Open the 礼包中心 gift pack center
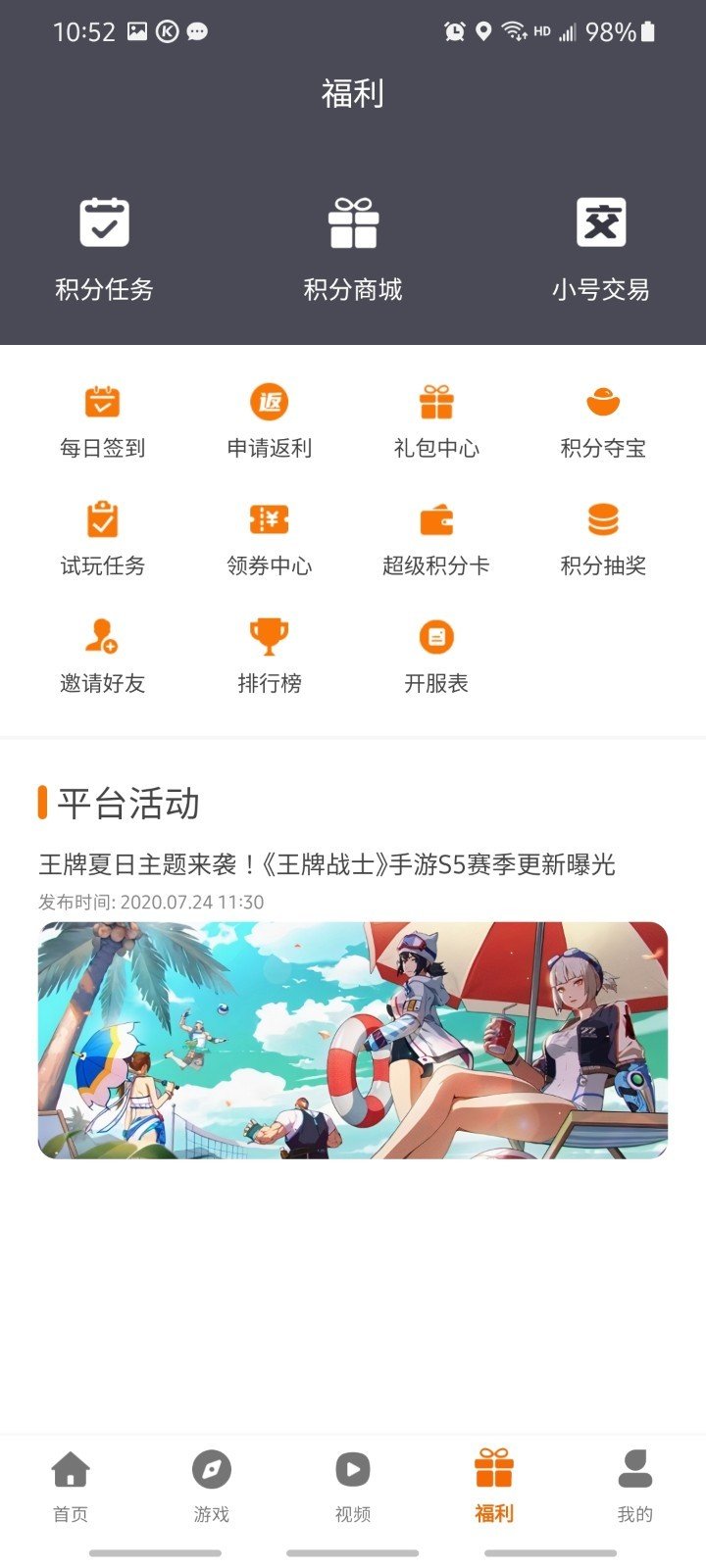The width and height of the screenshot is (706, 1568). [436, 418]
